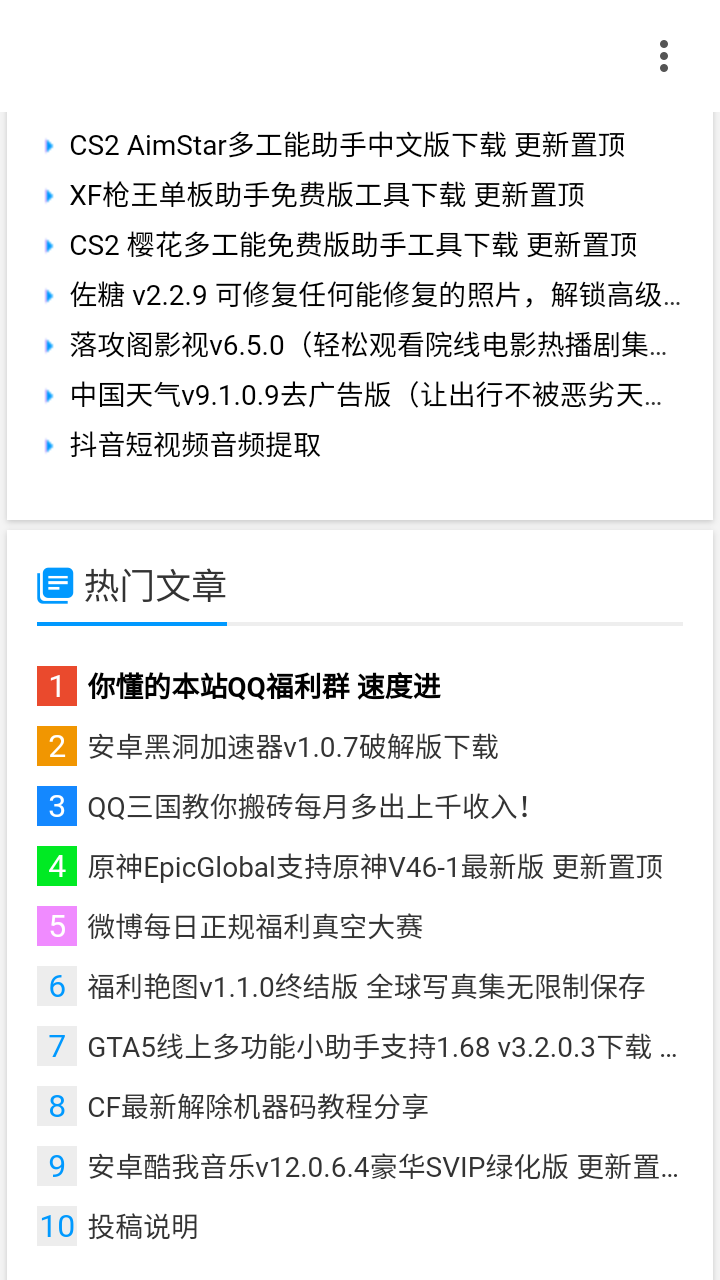Open CS2 樱花多工能 article link
Viewport: 720px width, 1280px height.
(x=353, y=245)
